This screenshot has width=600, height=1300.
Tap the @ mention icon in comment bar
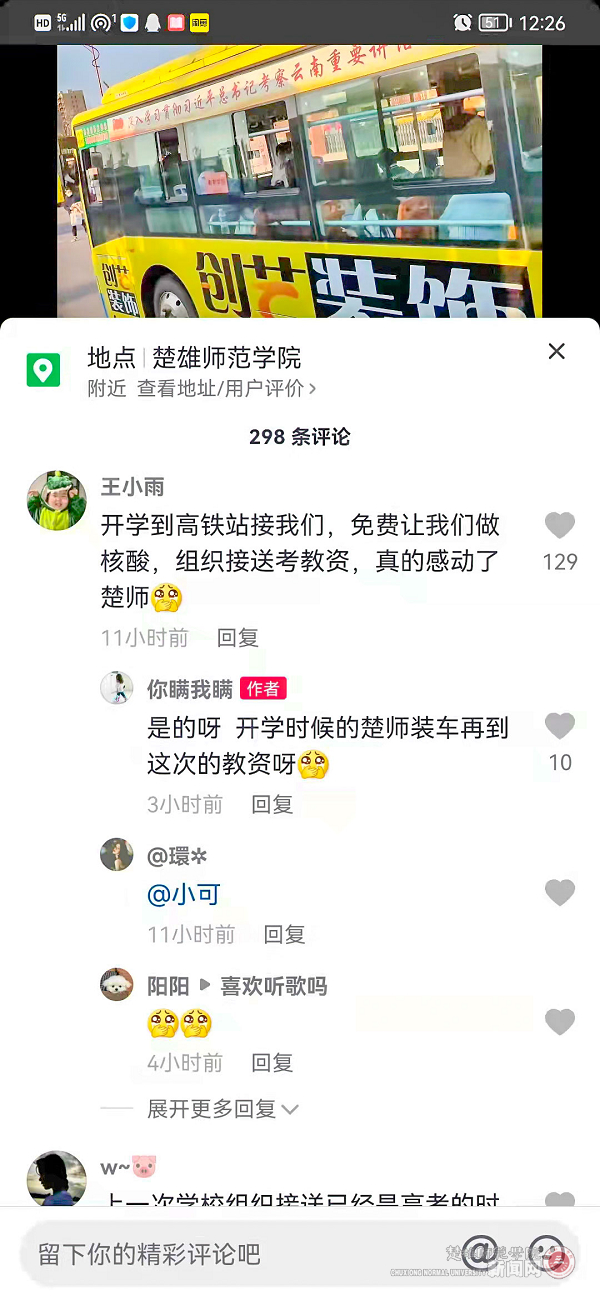(480, 1251)
